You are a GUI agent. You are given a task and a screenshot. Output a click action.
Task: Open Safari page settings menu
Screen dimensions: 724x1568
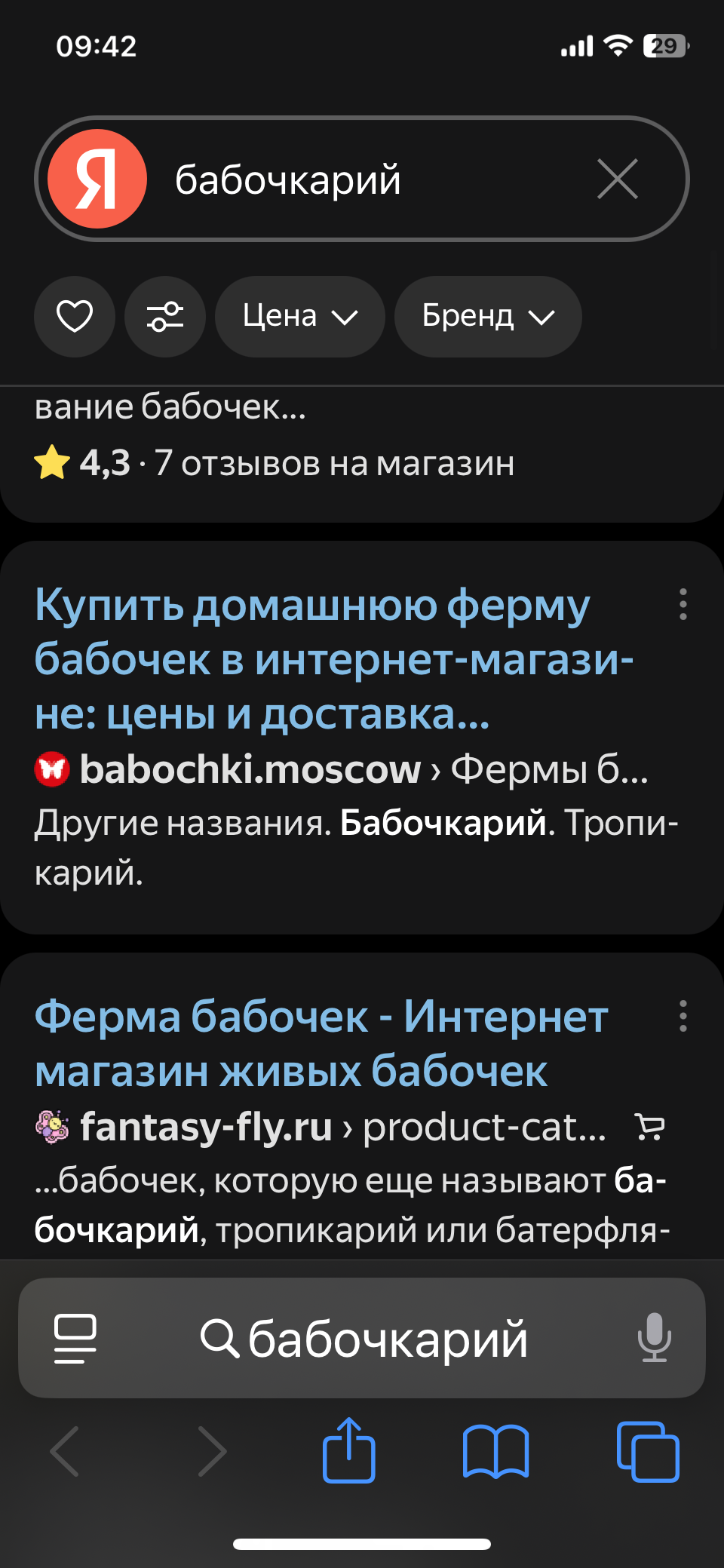(x=75, y=1338)
